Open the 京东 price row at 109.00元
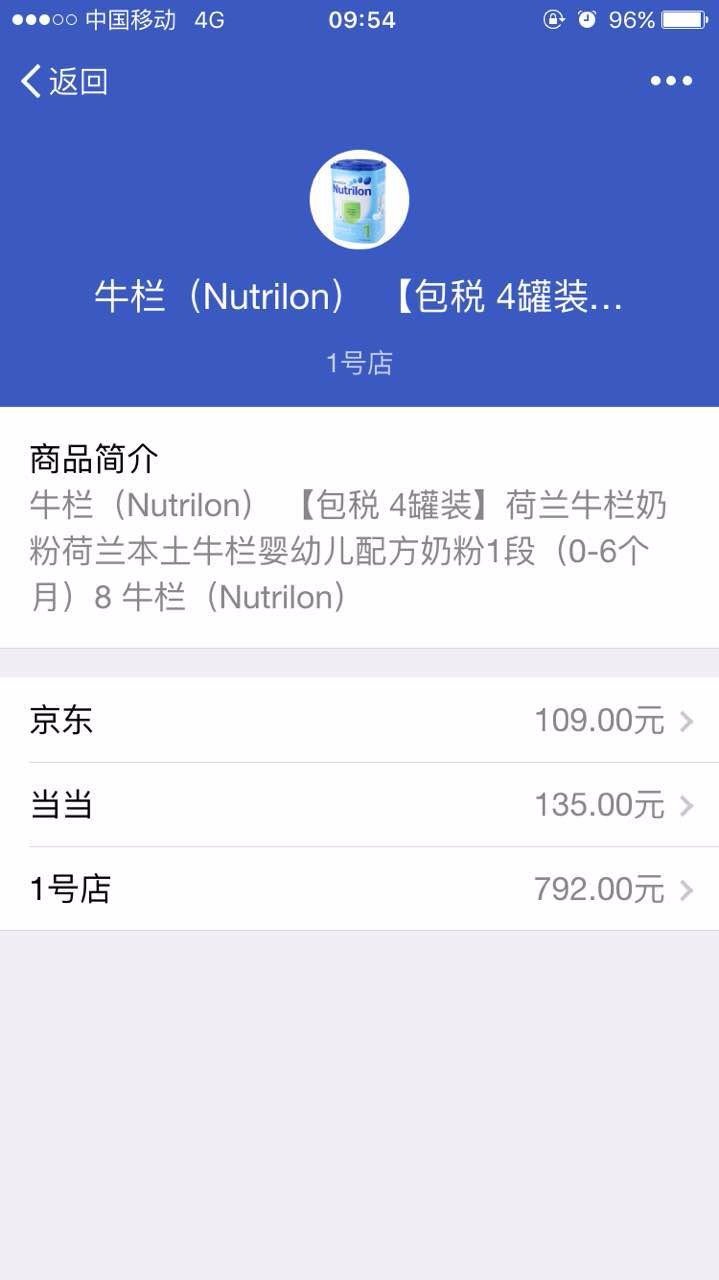Image resolution: width=719 pixels, height=1280 pixels. coord(359,720)
